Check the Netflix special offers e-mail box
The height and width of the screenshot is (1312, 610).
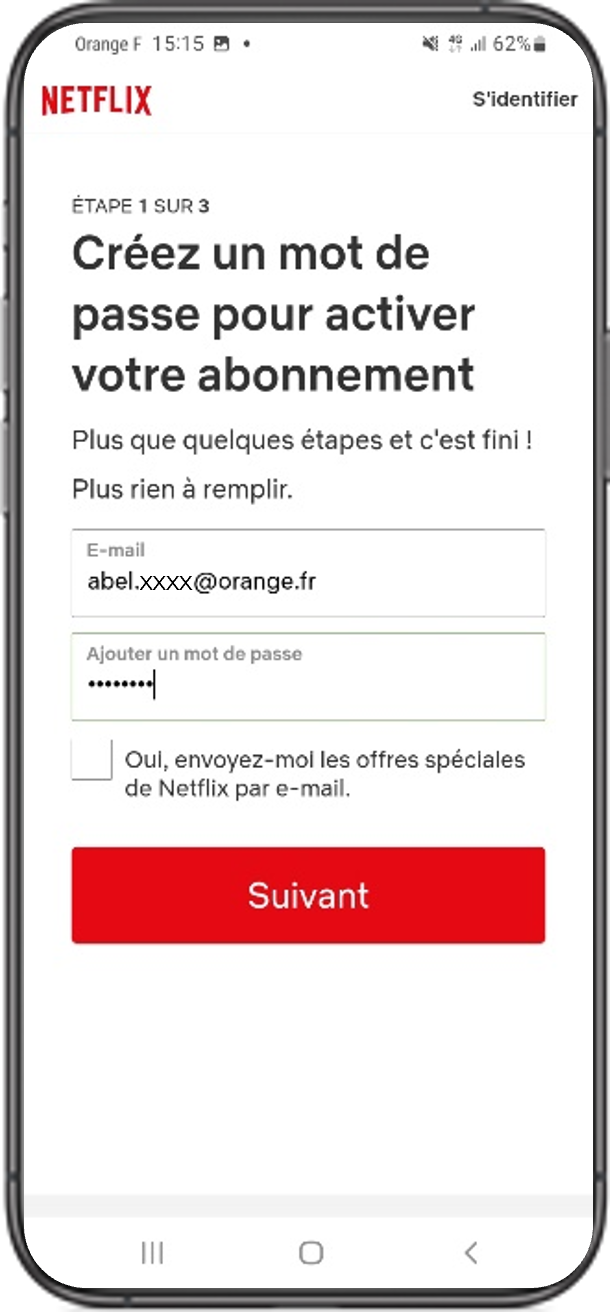click(x=91, y=760)
